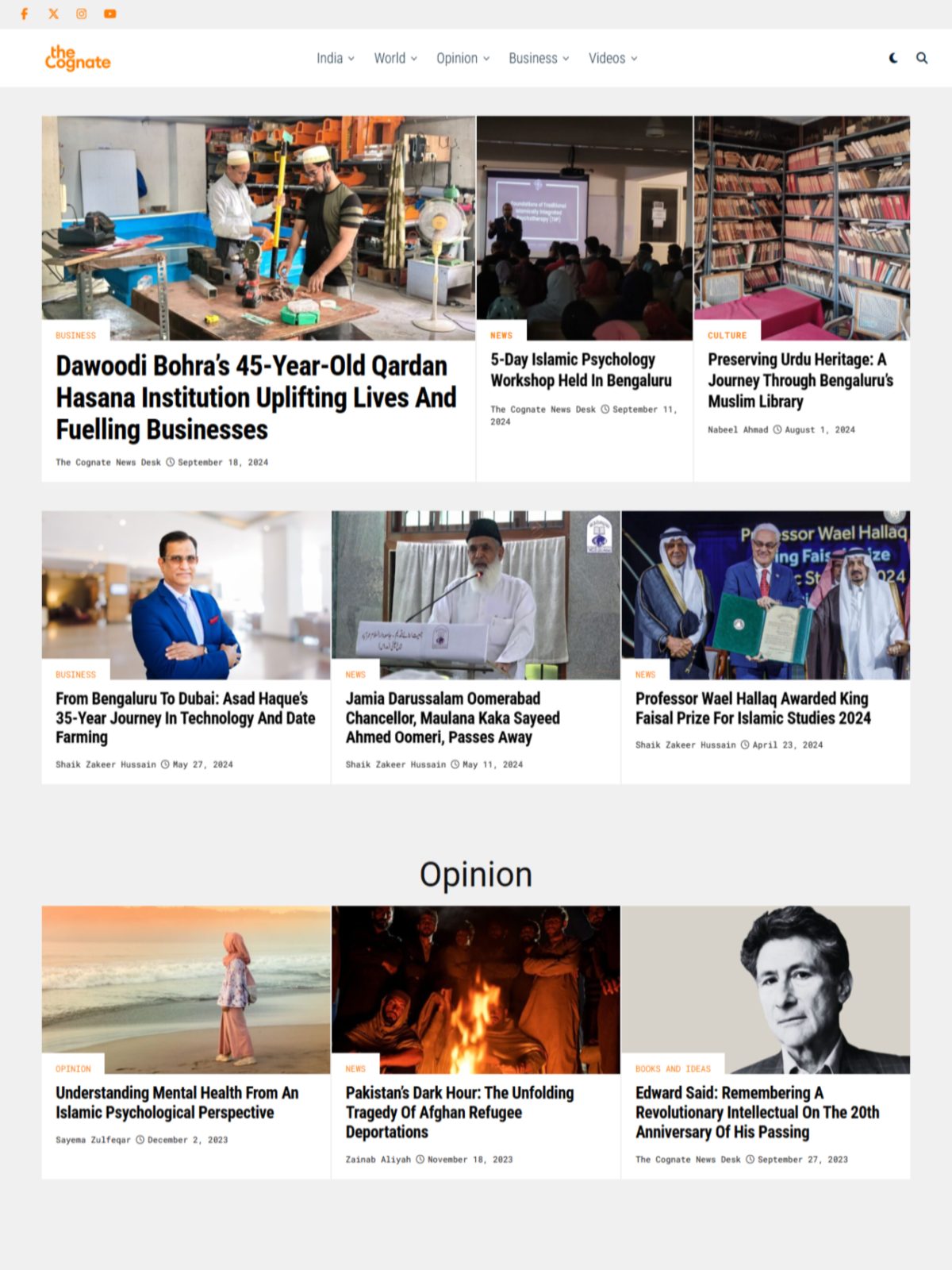Expand the World menu

pyautogui.click(x=394, y=58)
